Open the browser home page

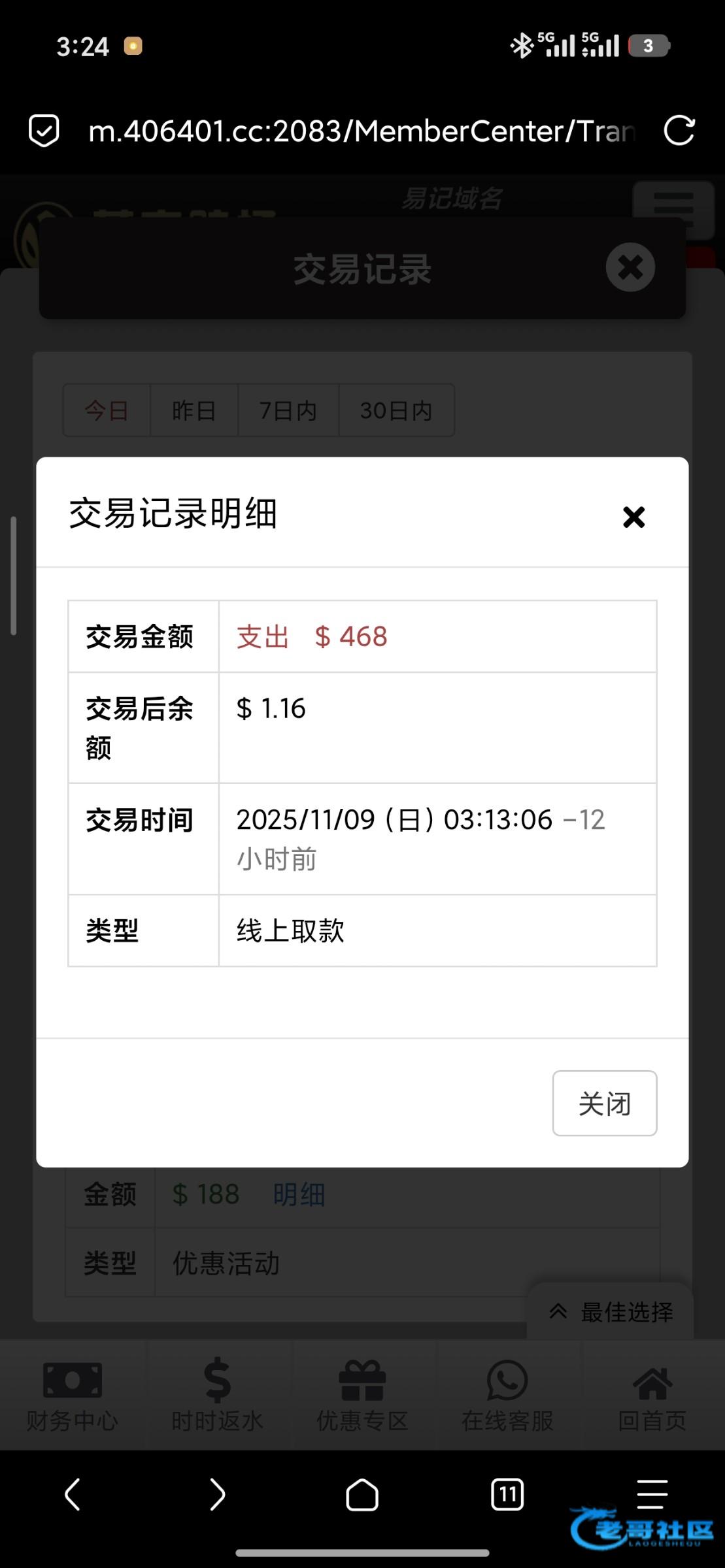362,1494
